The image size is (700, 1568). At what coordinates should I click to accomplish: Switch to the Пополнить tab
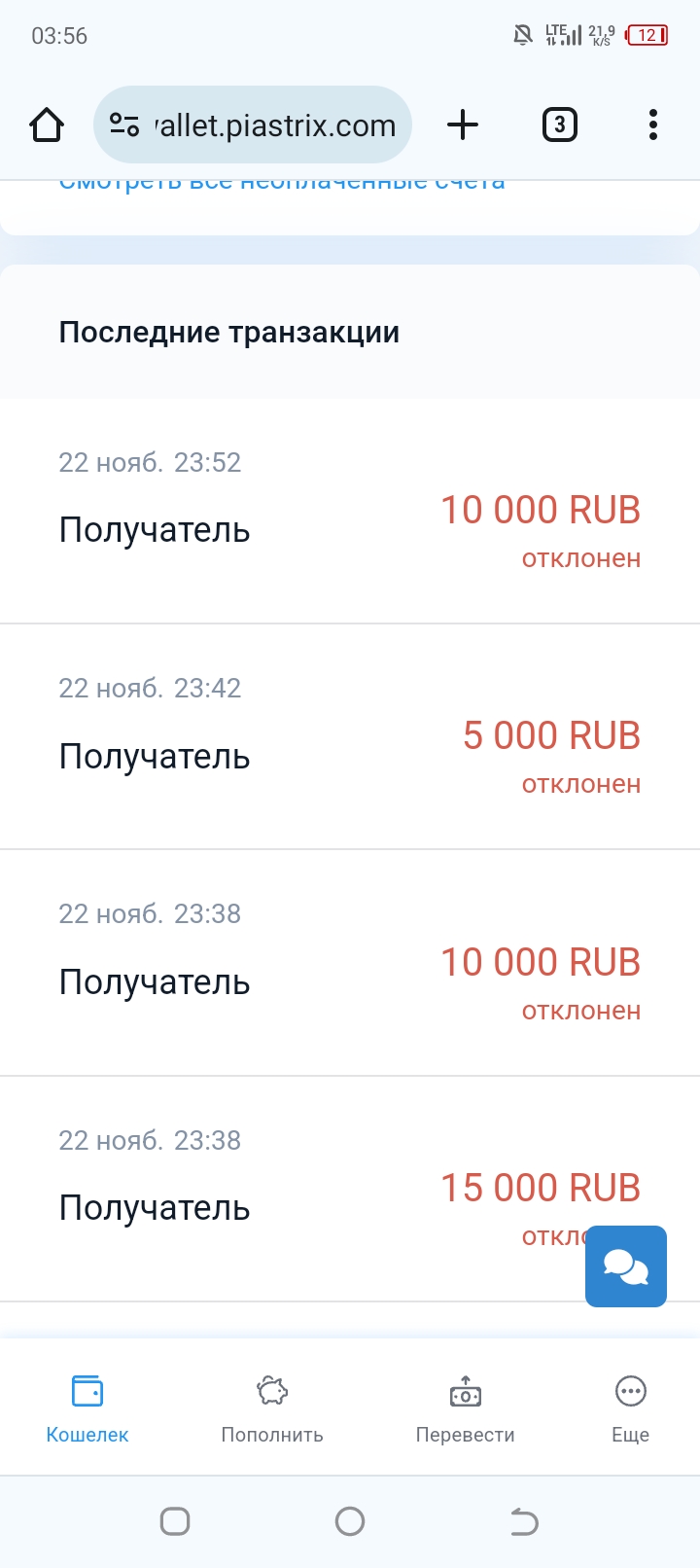272,1408
